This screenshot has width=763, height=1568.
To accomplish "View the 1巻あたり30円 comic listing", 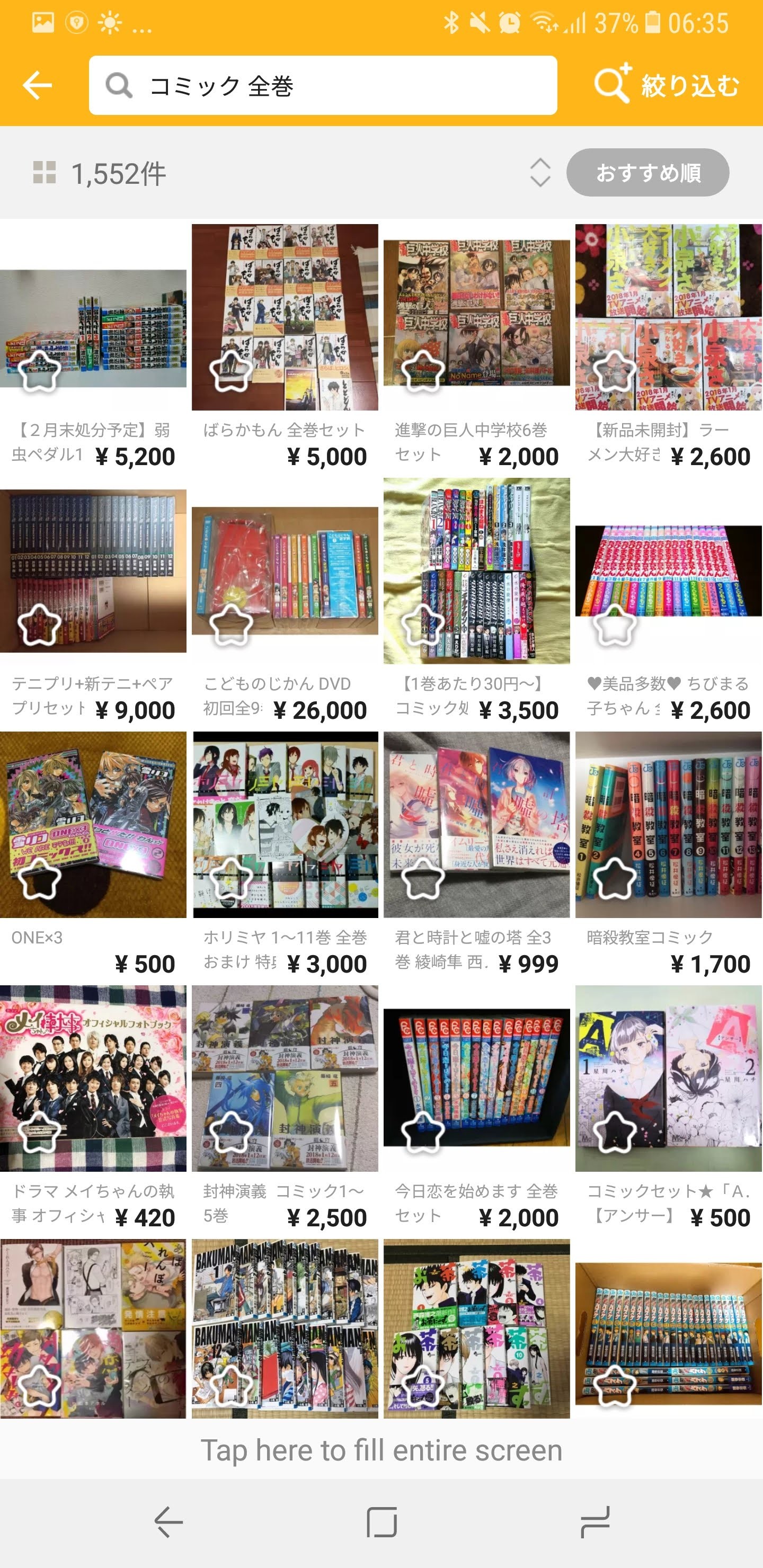I will tap(476, 571).
